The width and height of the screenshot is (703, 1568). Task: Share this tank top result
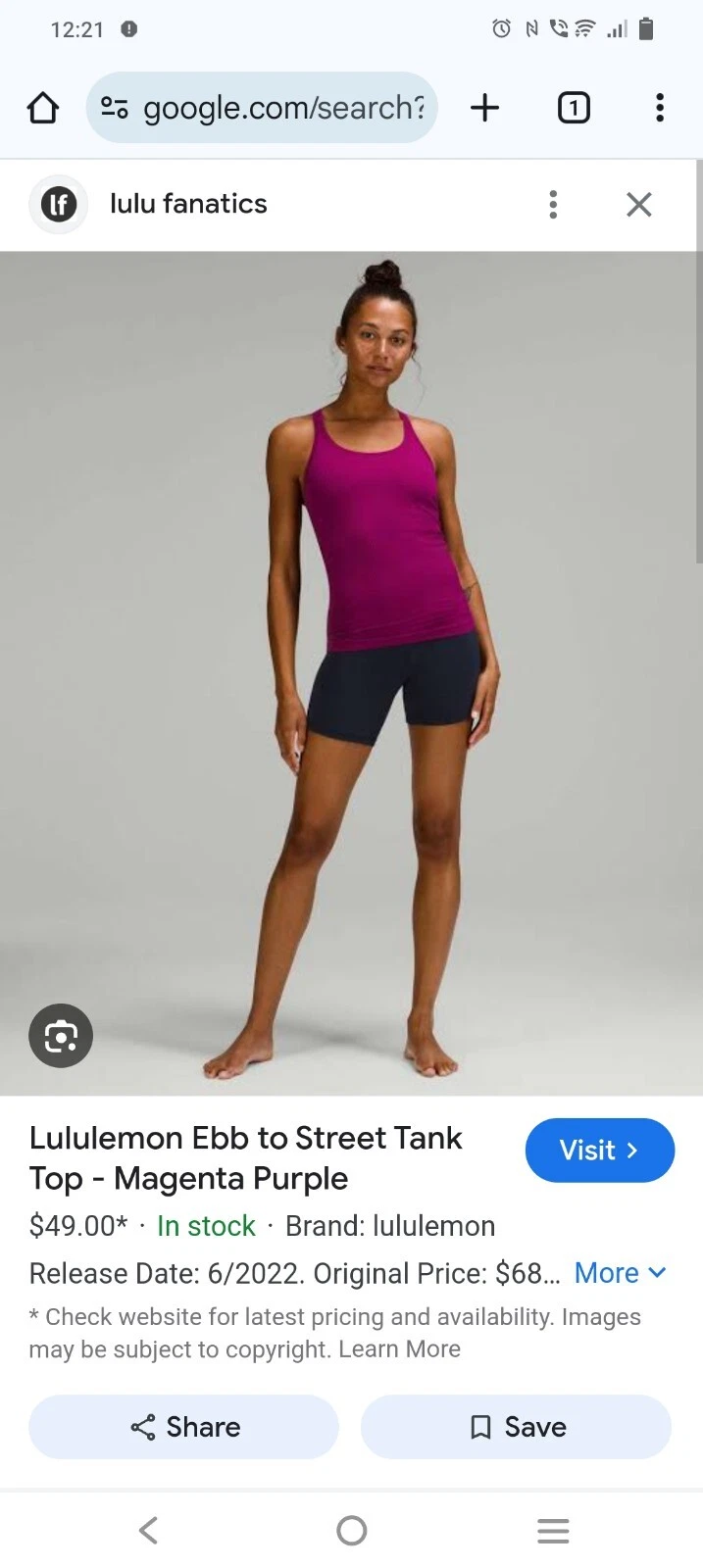(x=184, y=1427)
